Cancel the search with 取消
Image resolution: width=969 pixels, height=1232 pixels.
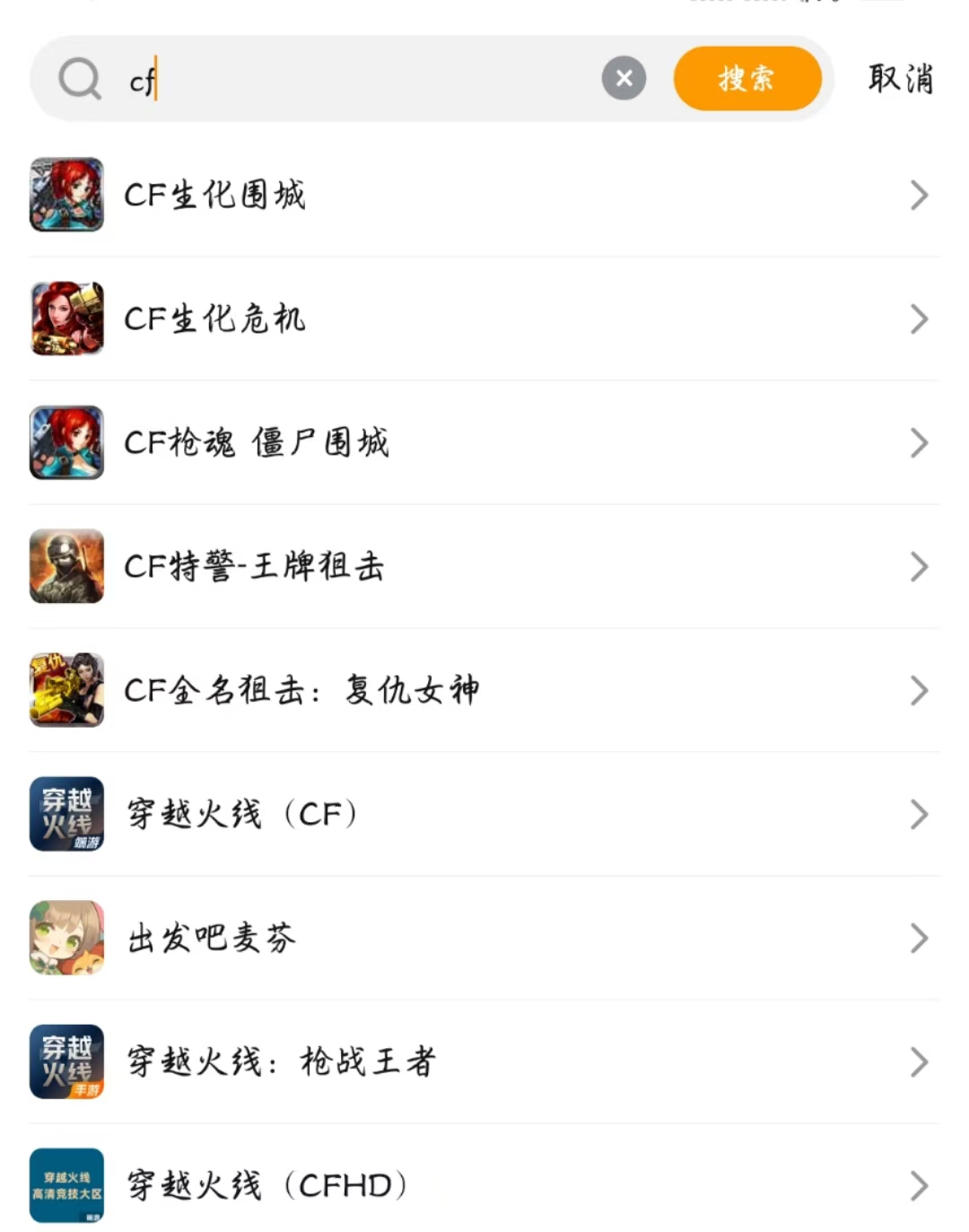click(x=900, y=79)
